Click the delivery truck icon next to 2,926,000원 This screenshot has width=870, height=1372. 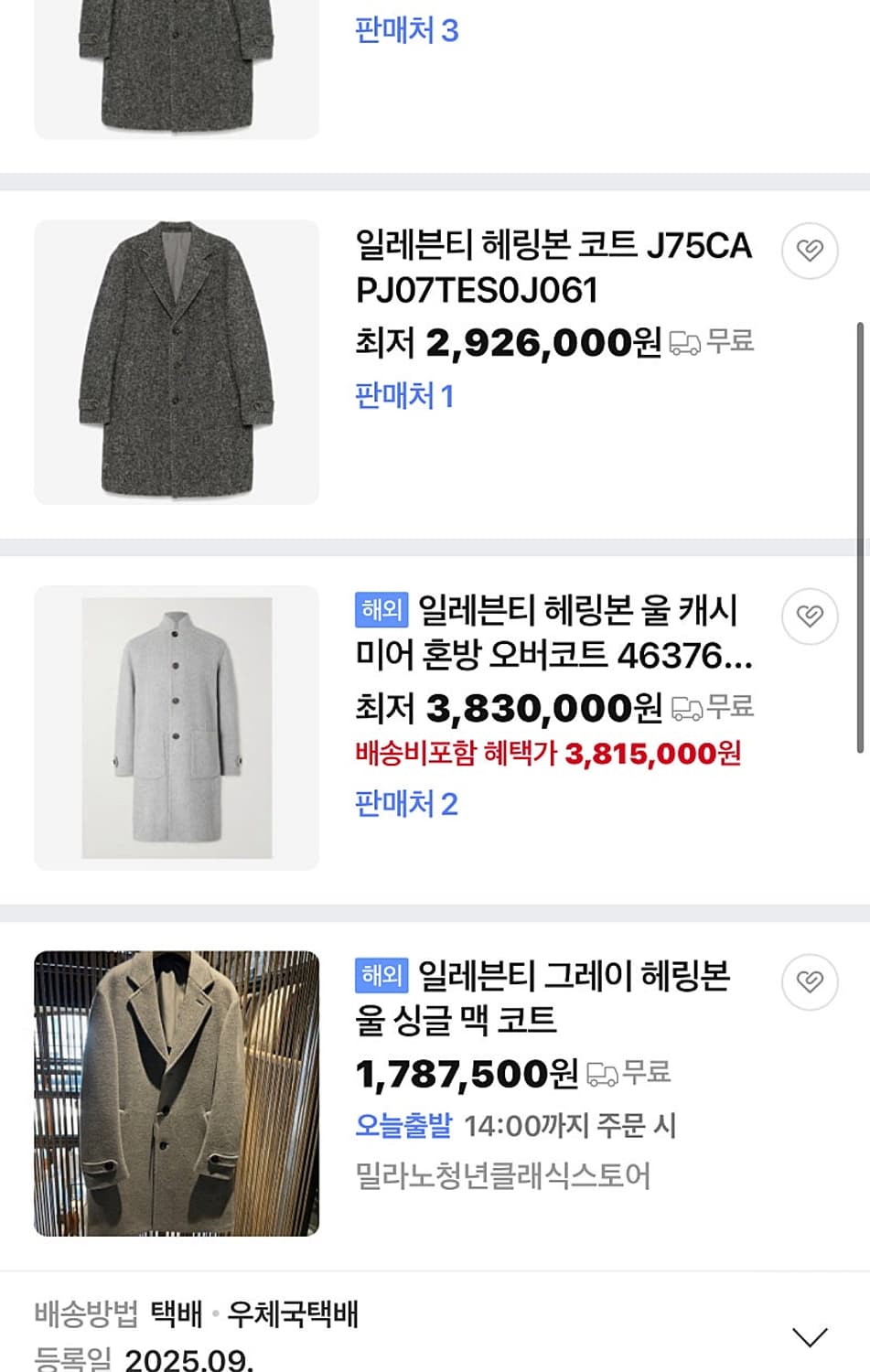[x=685, y=342]
